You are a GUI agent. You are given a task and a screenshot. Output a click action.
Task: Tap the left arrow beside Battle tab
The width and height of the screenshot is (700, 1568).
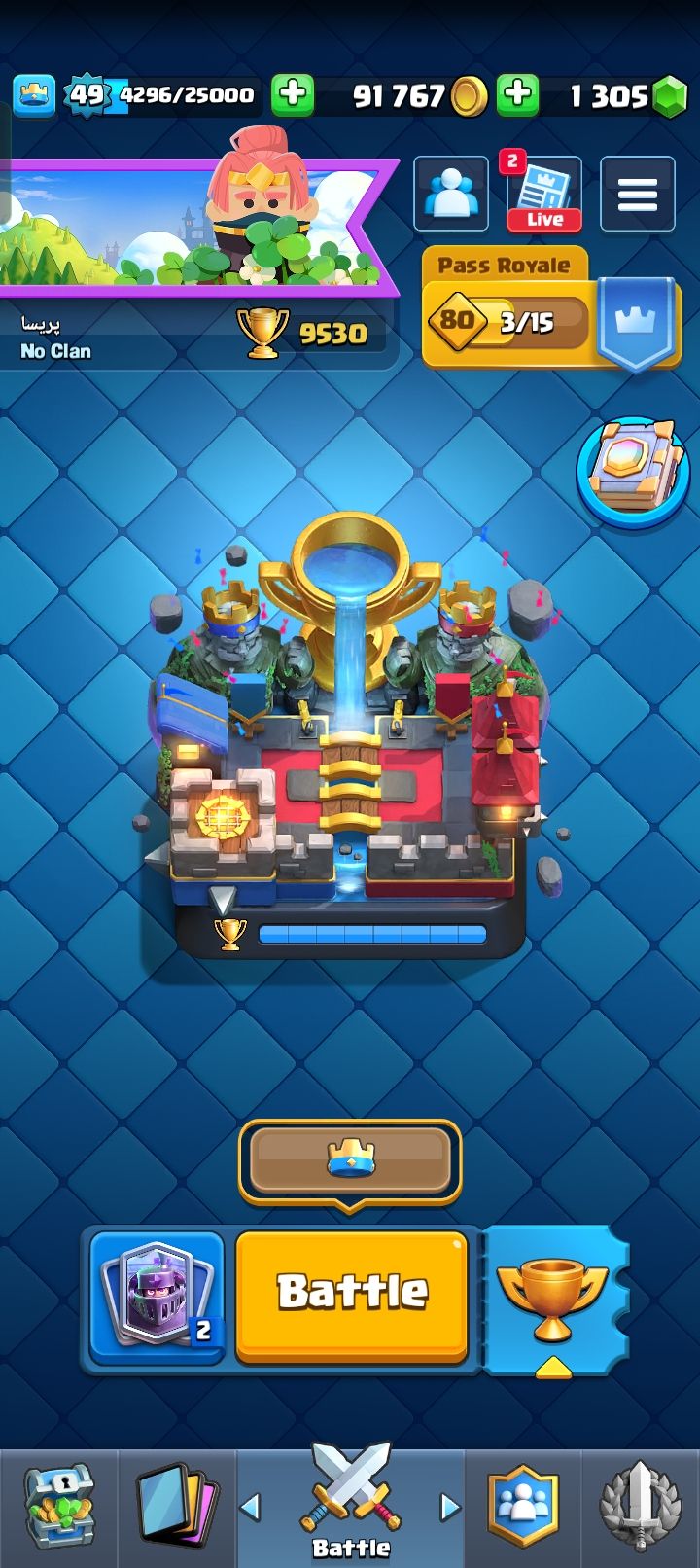click(251, 1508)
